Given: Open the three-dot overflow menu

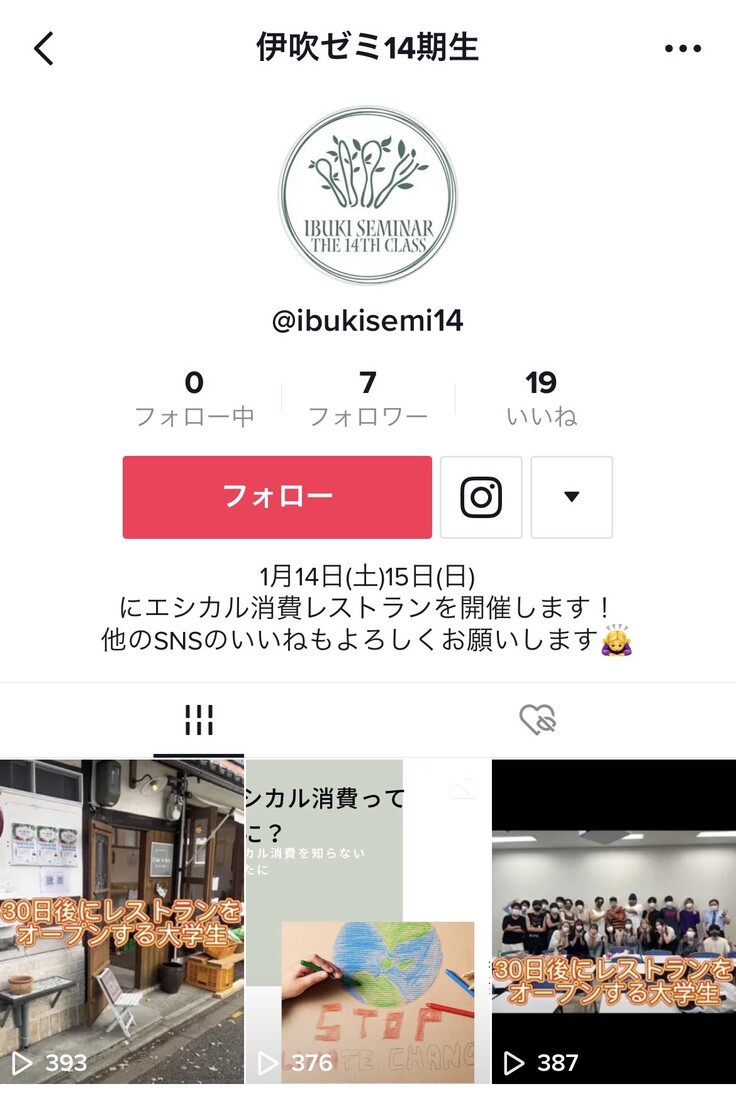Looking at the screenshot, I should [x=682, y=48].
